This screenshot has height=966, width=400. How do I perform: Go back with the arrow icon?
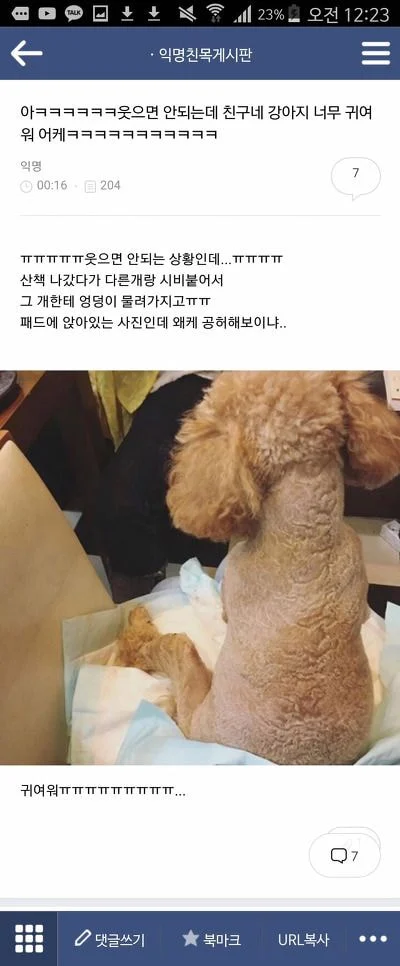click(27, 54)
